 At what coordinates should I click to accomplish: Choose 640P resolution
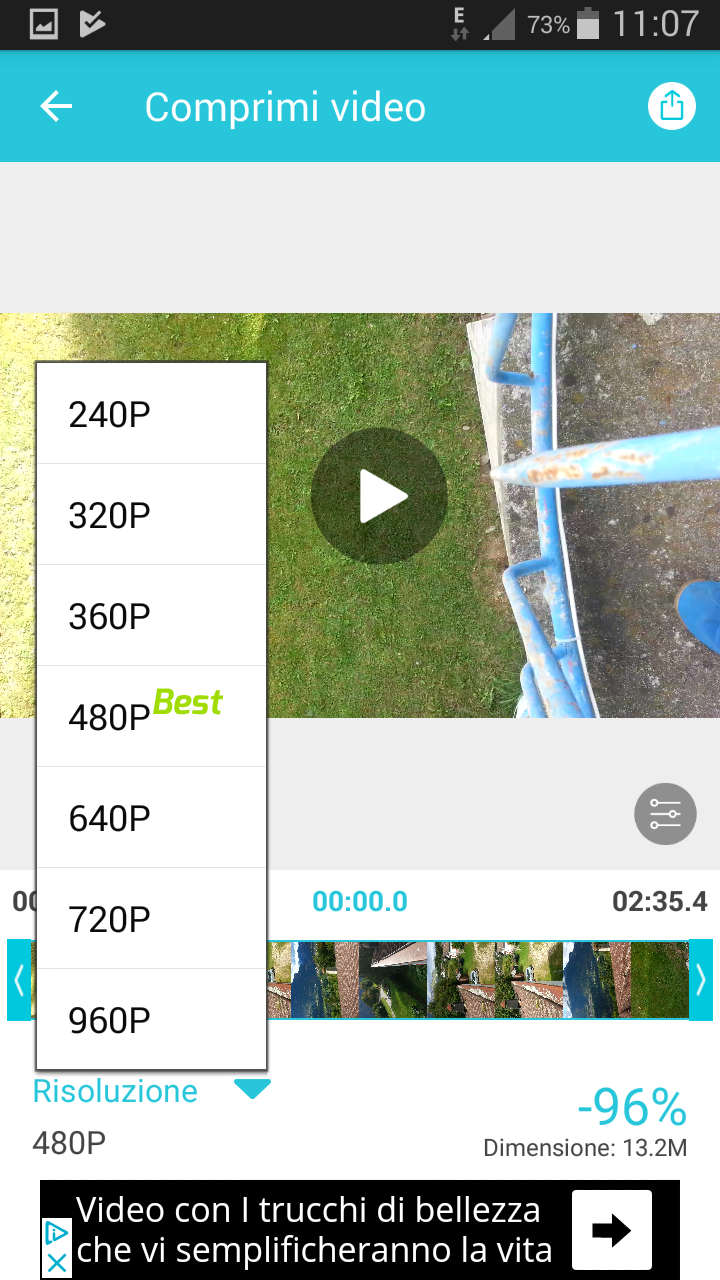(152, 818)
